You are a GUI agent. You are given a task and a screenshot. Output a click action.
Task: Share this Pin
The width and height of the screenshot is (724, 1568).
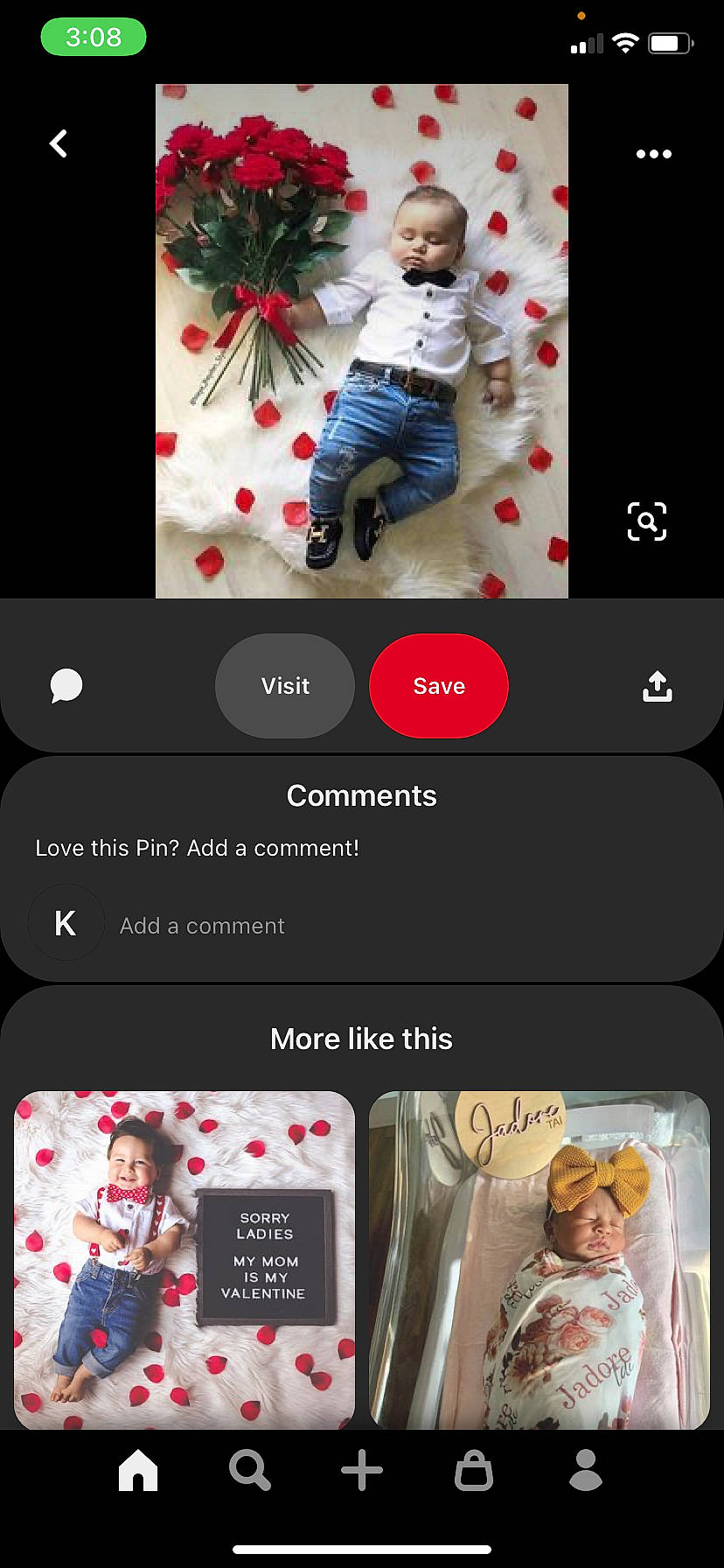click(x=658, y=687)
